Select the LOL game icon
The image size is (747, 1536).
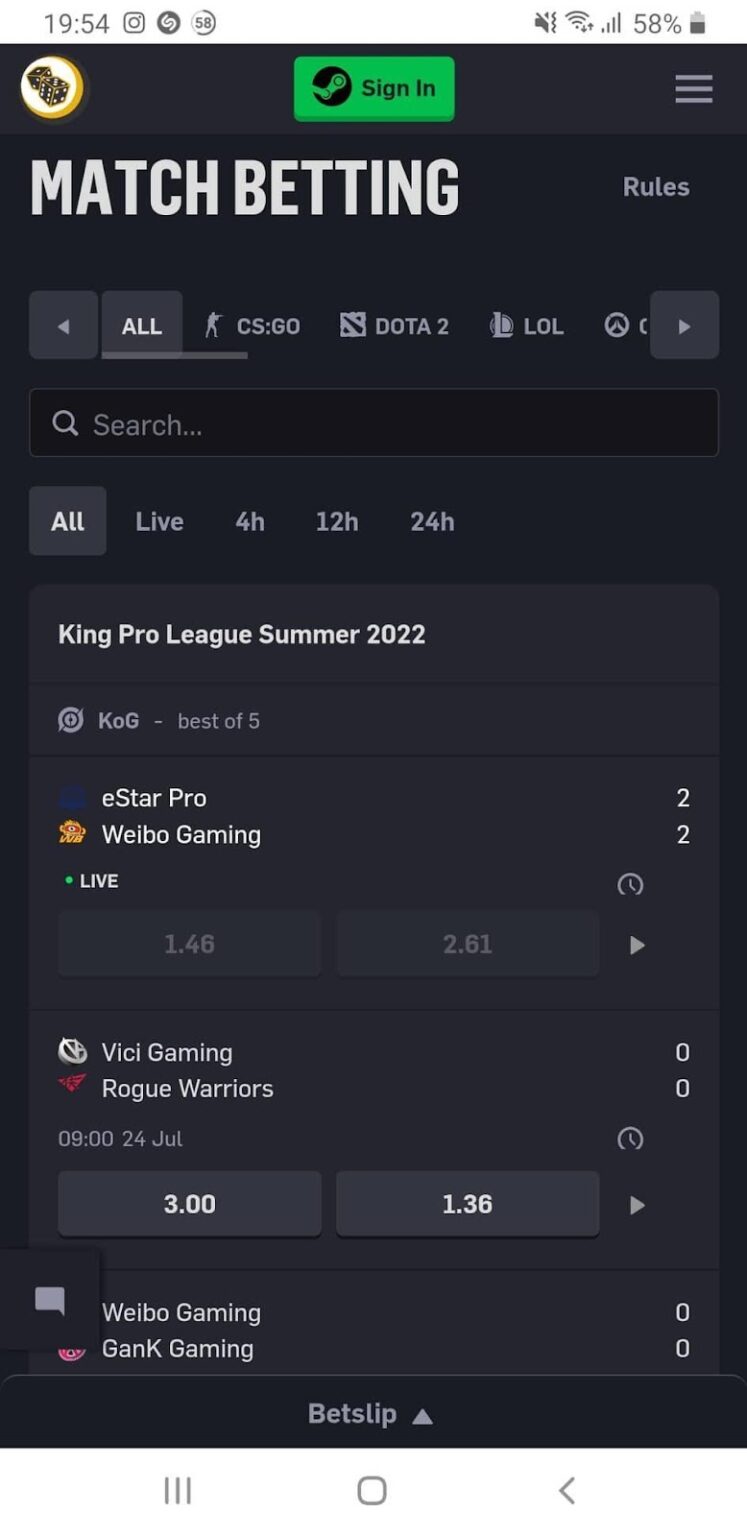coord(497,325)
